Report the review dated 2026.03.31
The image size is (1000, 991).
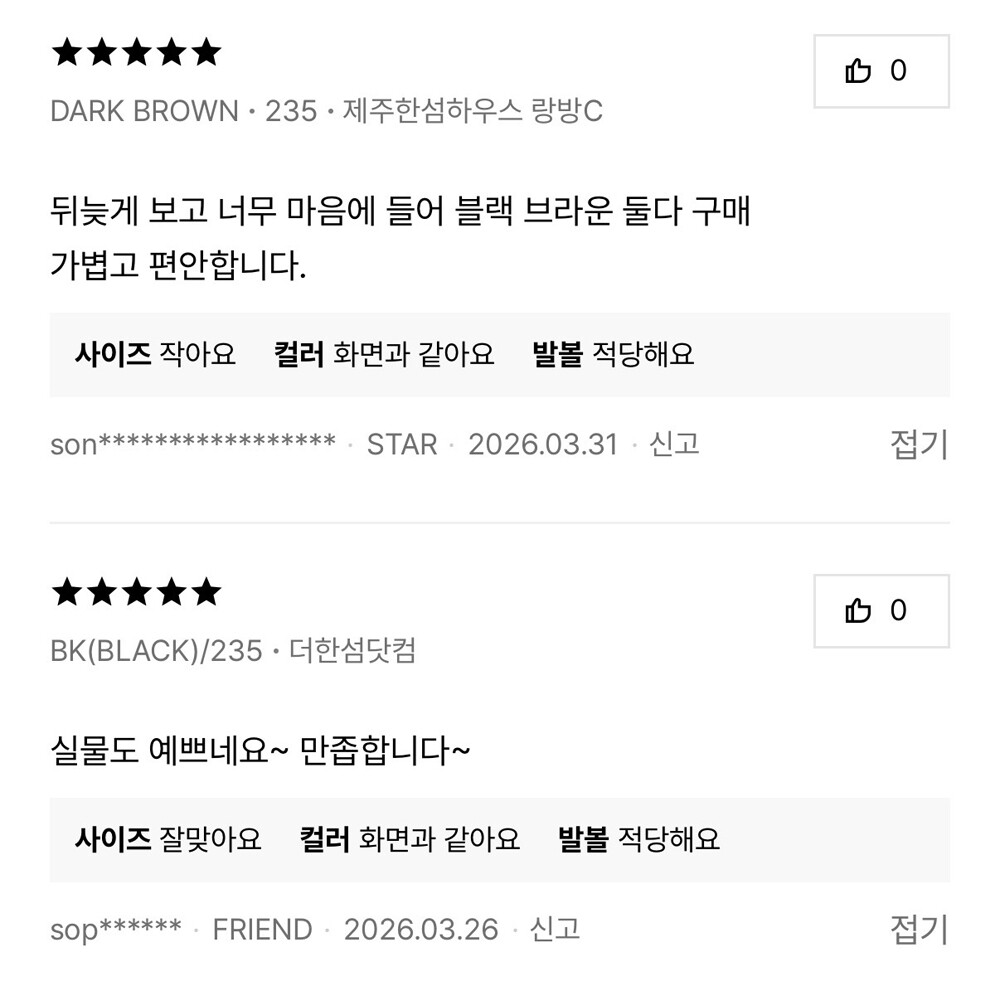[673, 444]
